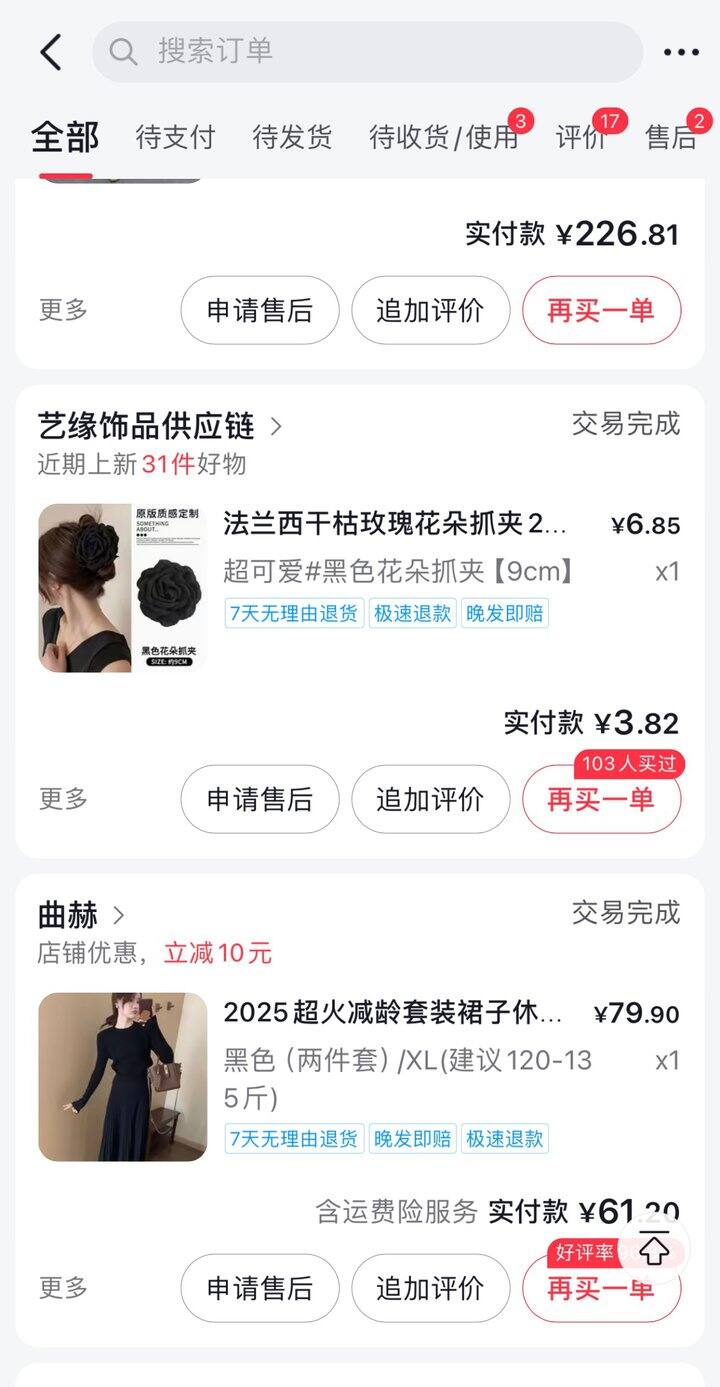Jump back to top with the up-arrow button
This screenshot has width=720, height=1387.
tap(654, 1249)
